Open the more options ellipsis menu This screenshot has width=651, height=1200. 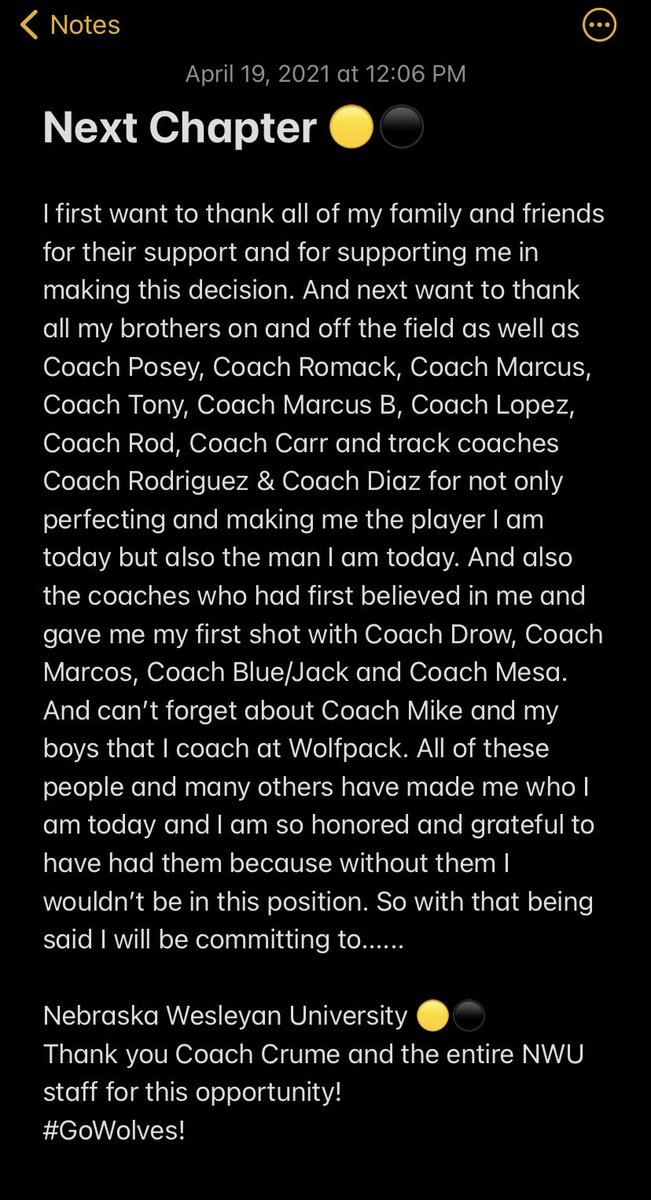pyautogui.click(x=599, y=26)
